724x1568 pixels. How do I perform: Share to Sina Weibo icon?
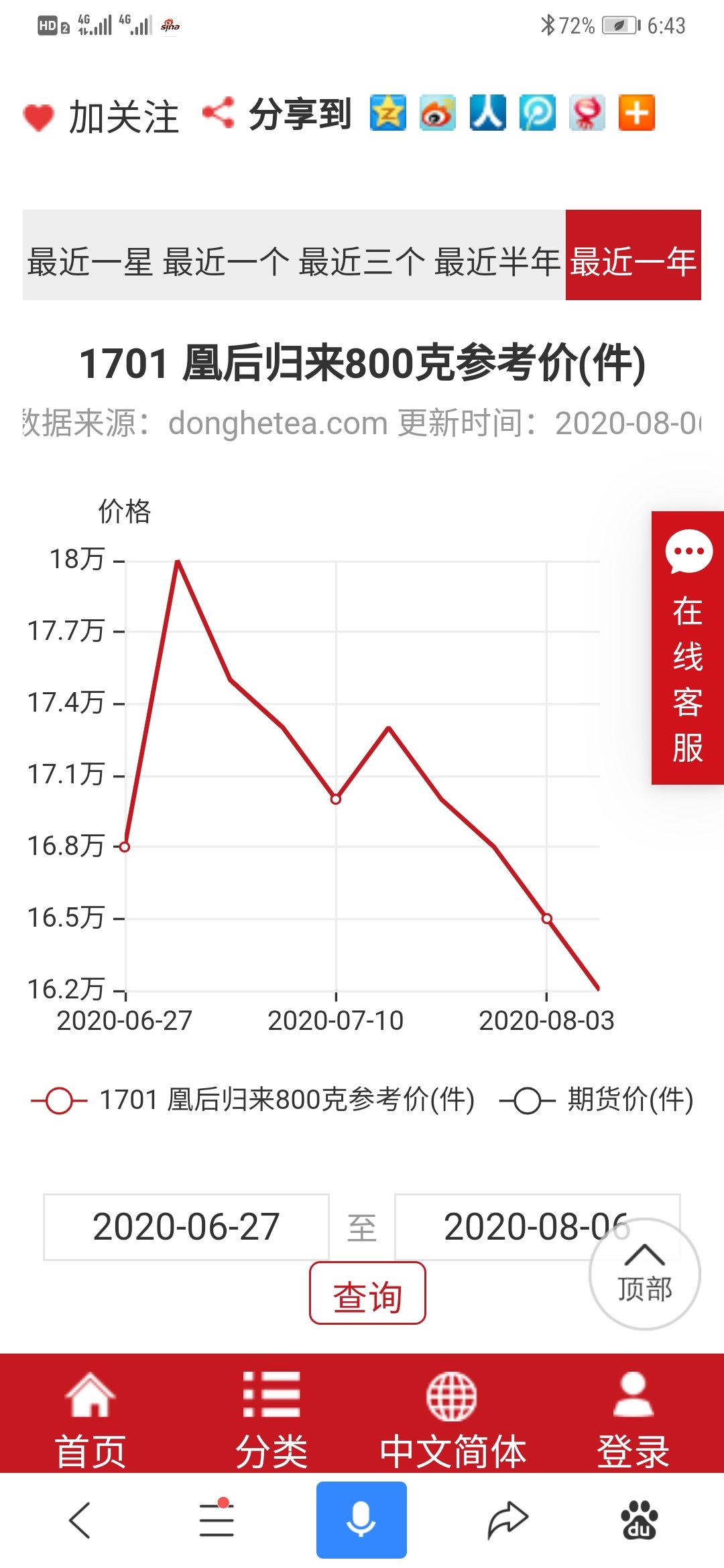click(438, 113)
